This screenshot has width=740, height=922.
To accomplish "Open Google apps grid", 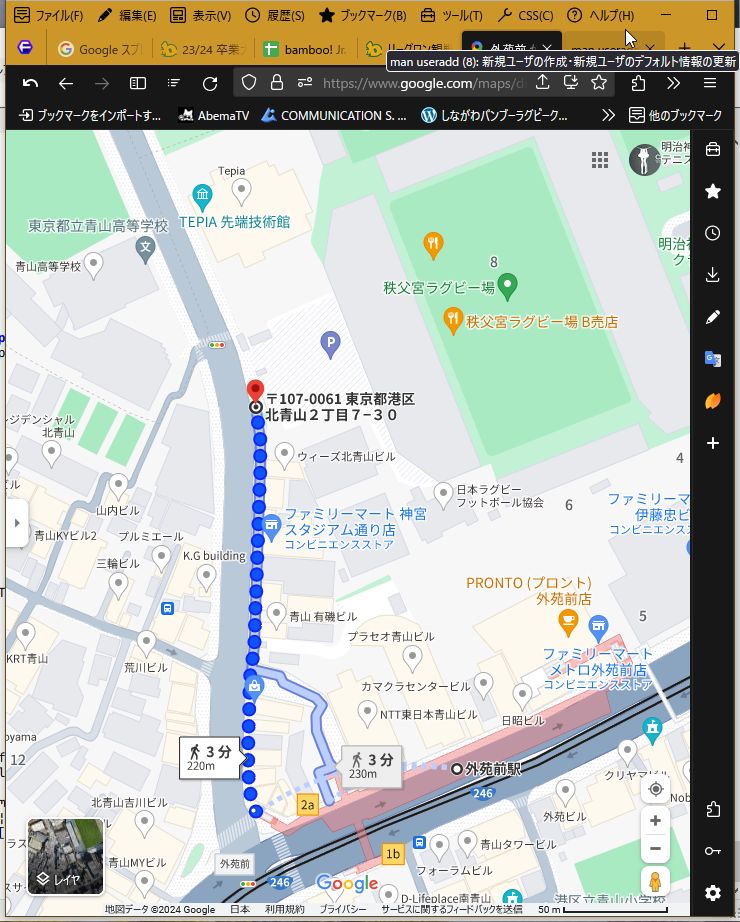I will (600, 160).
